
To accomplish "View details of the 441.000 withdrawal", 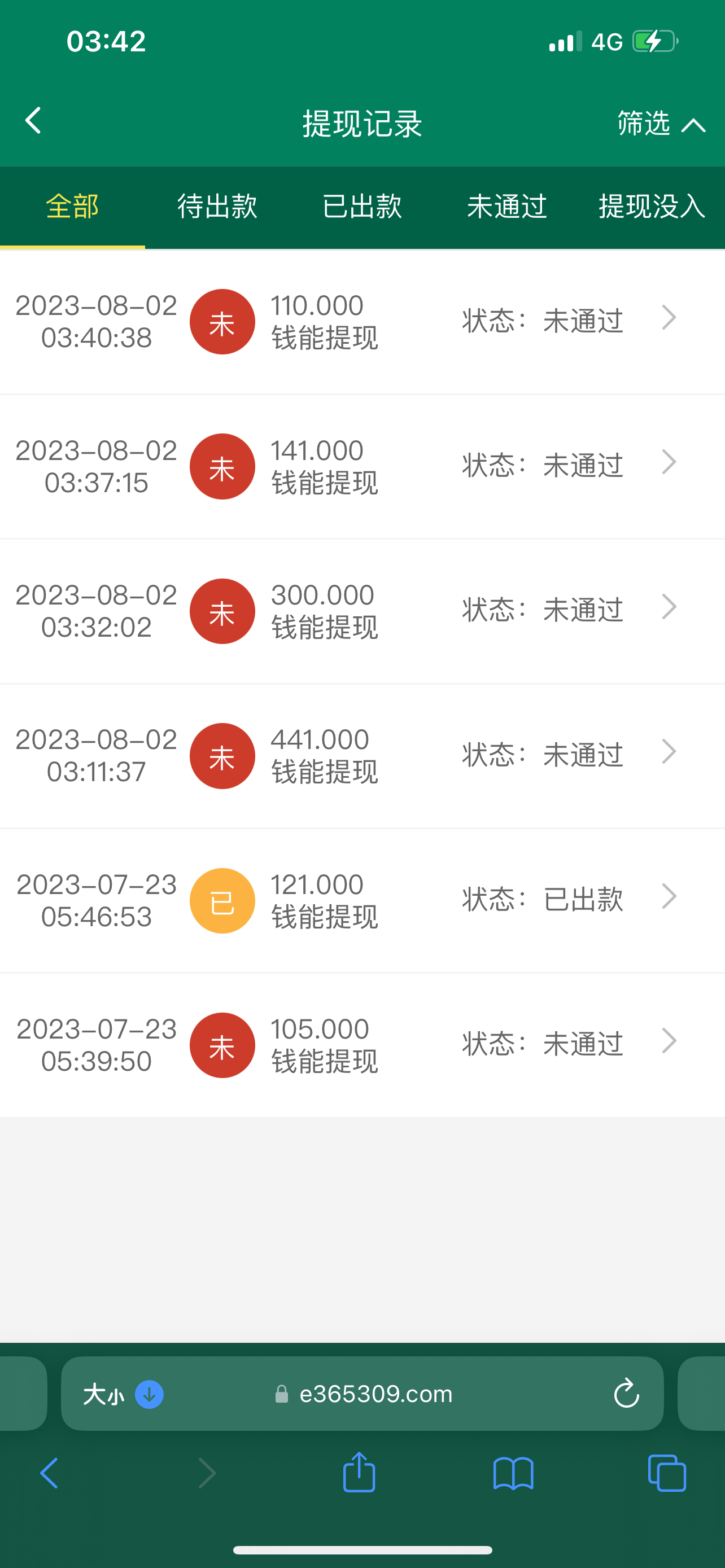I will coord(362,755).
